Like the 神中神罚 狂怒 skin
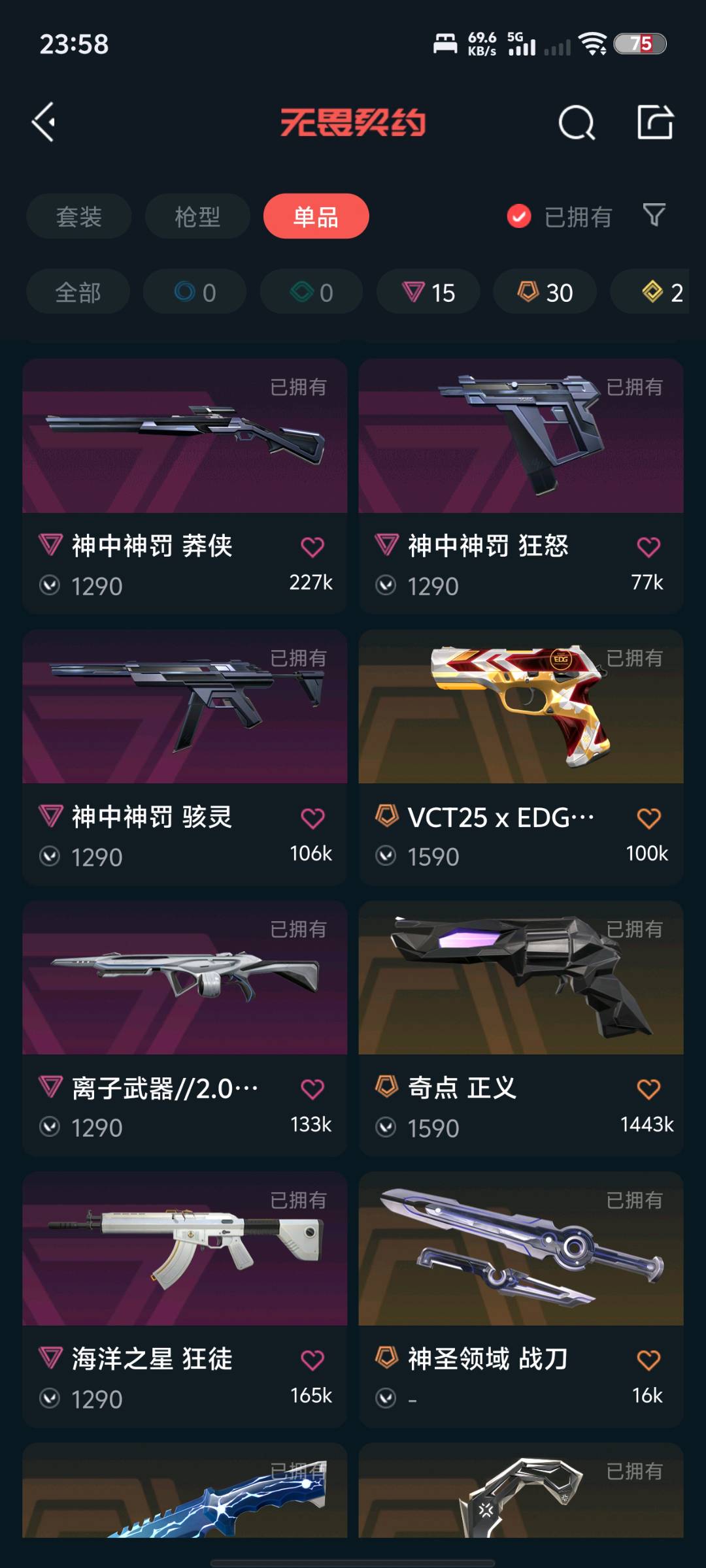The width and height of the screenshot is (706, 1568). (x=648, y=547)
